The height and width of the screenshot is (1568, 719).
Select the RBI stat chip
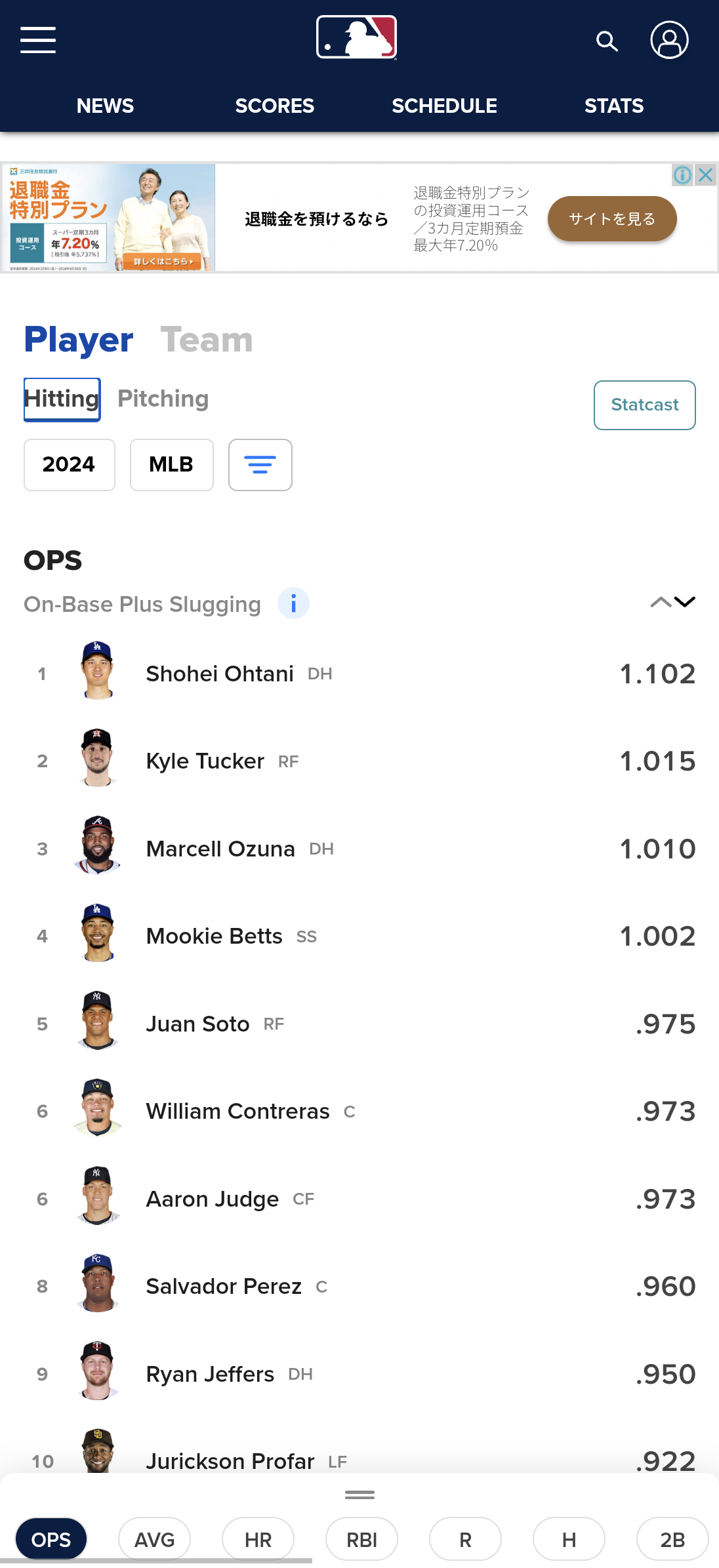click(361, 1539)
